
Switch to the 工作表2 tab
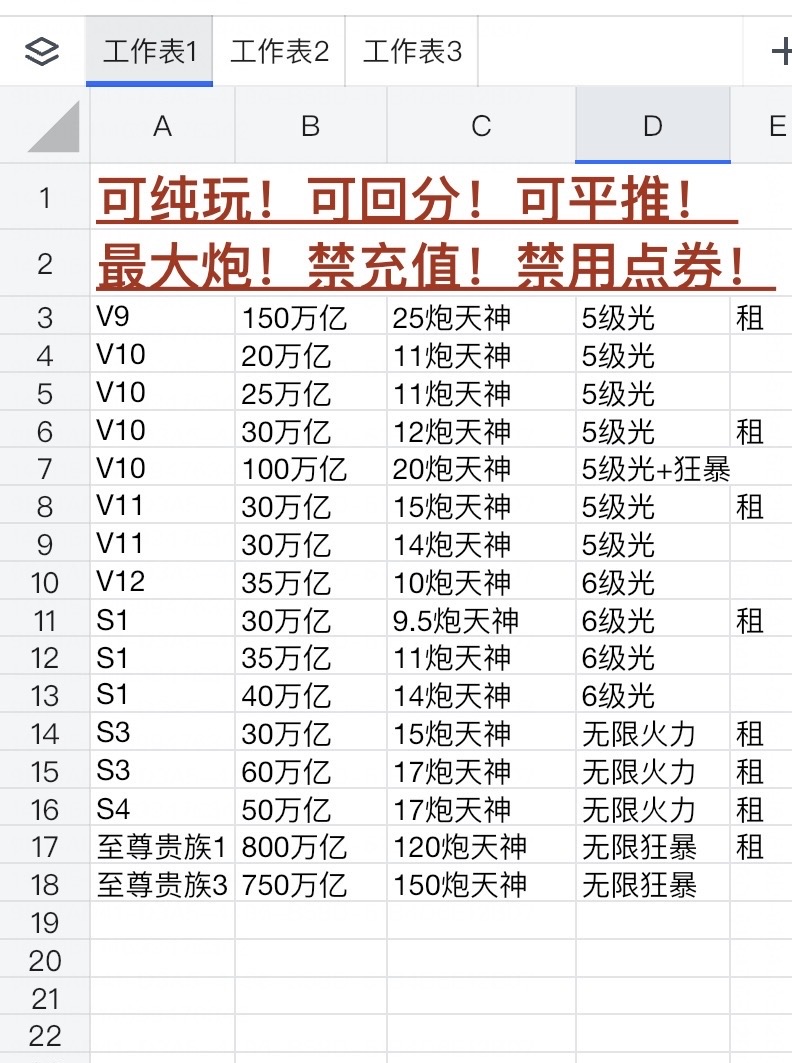coord(279,52)
